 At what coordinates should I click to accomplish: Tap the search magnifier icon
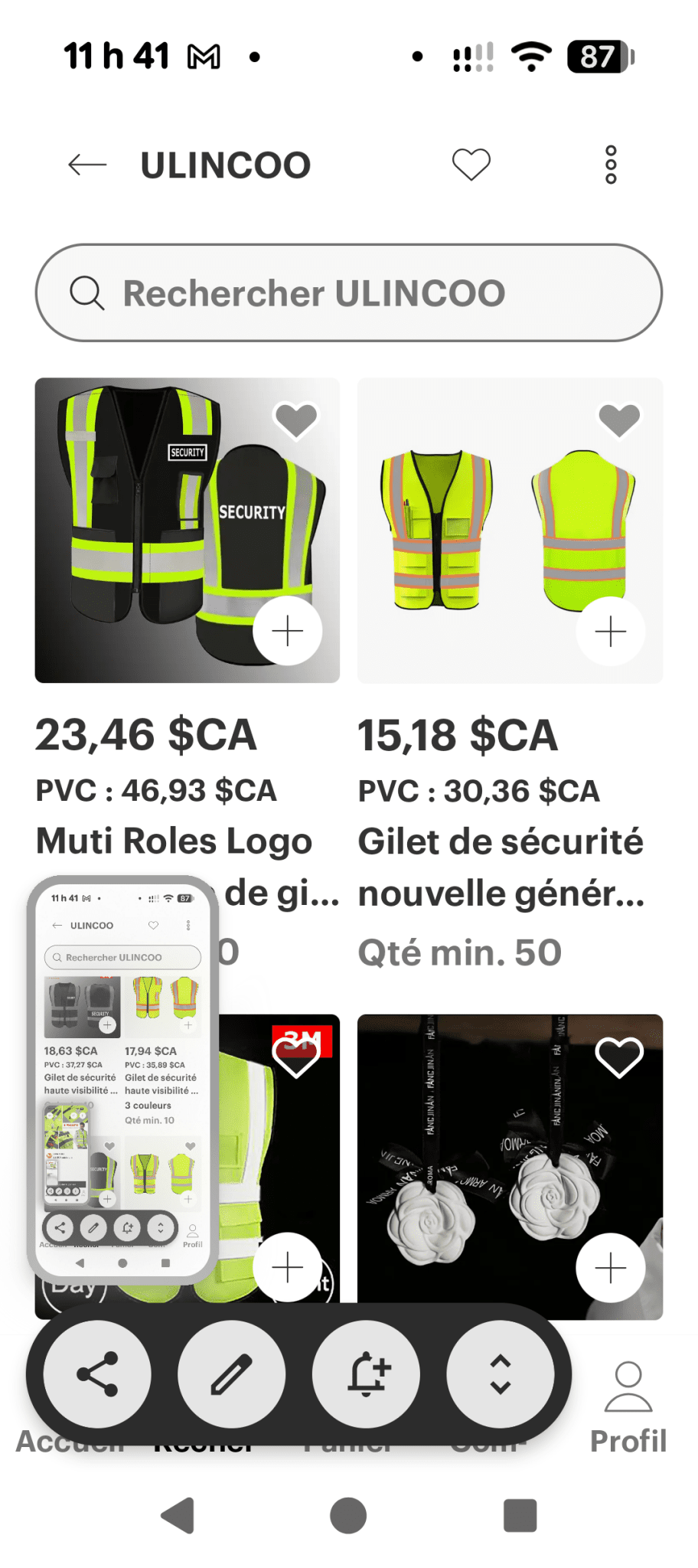point(88,292)
